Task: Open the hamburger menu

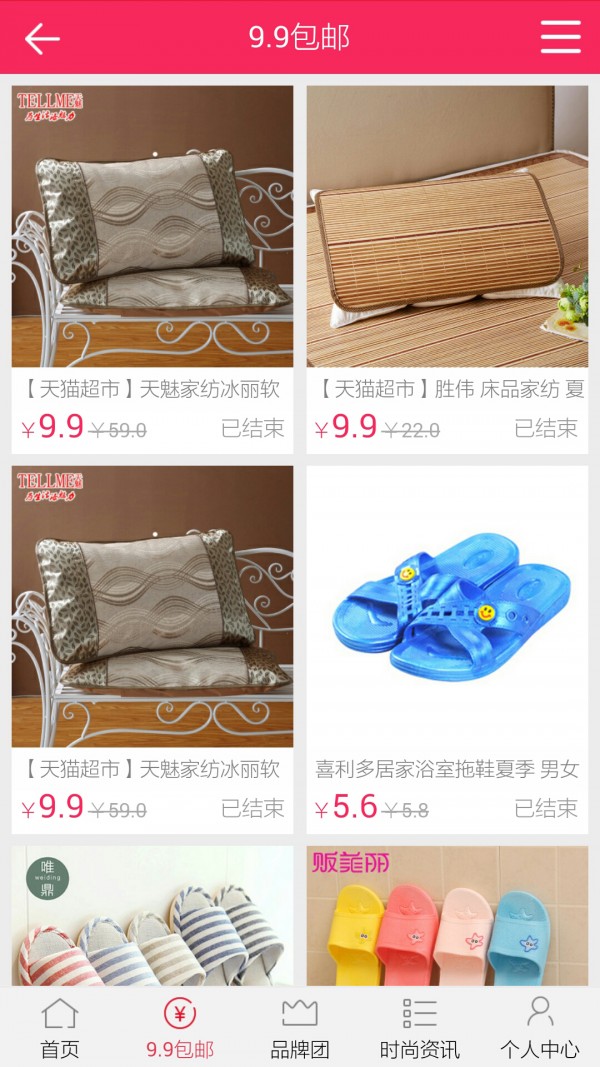Action: click(560, 37)
